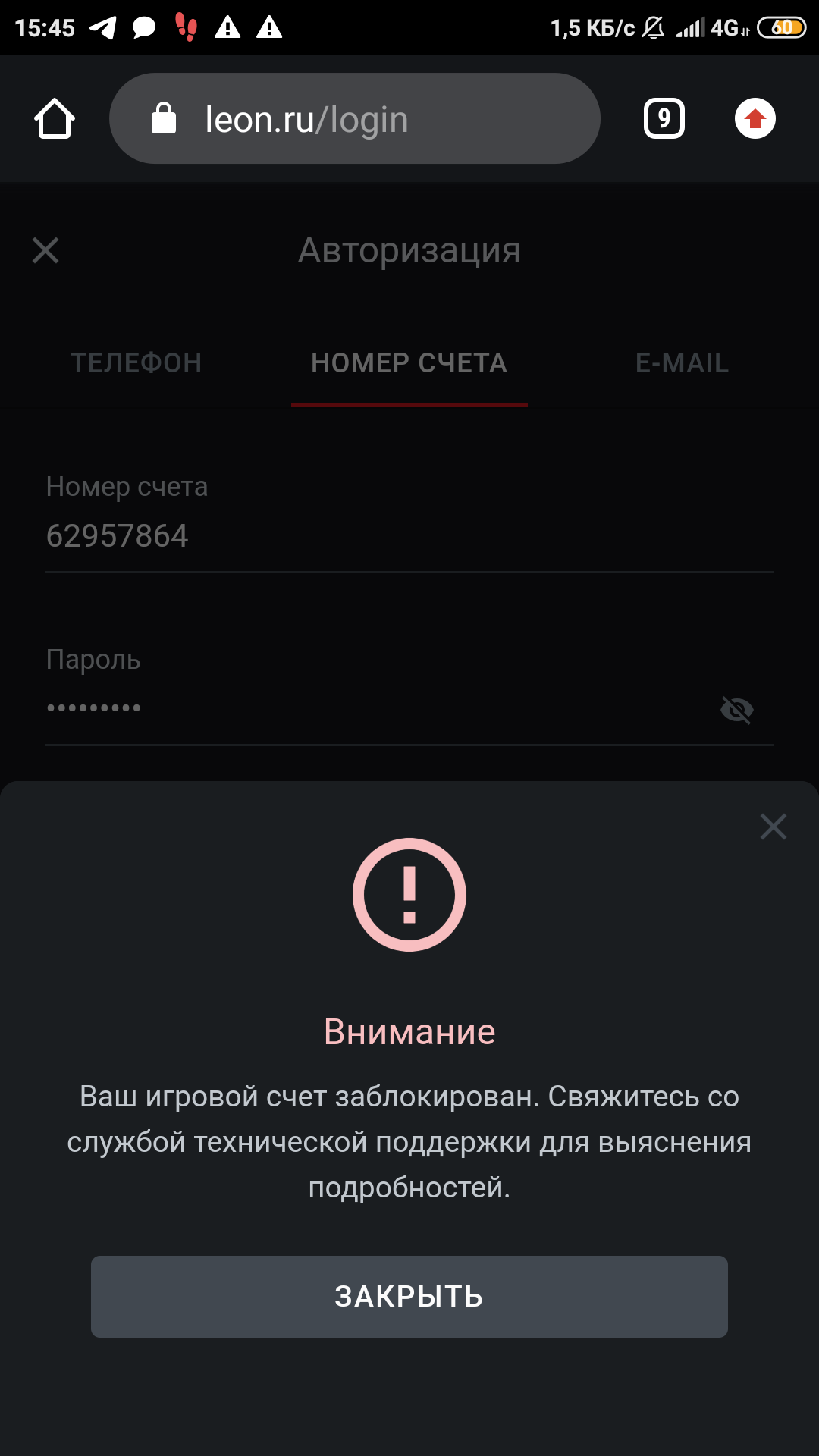The width and height of the screenshot is (819, 1456).
Task: Select the НОМЕР СЧЕТА tab
Action: 409,363
